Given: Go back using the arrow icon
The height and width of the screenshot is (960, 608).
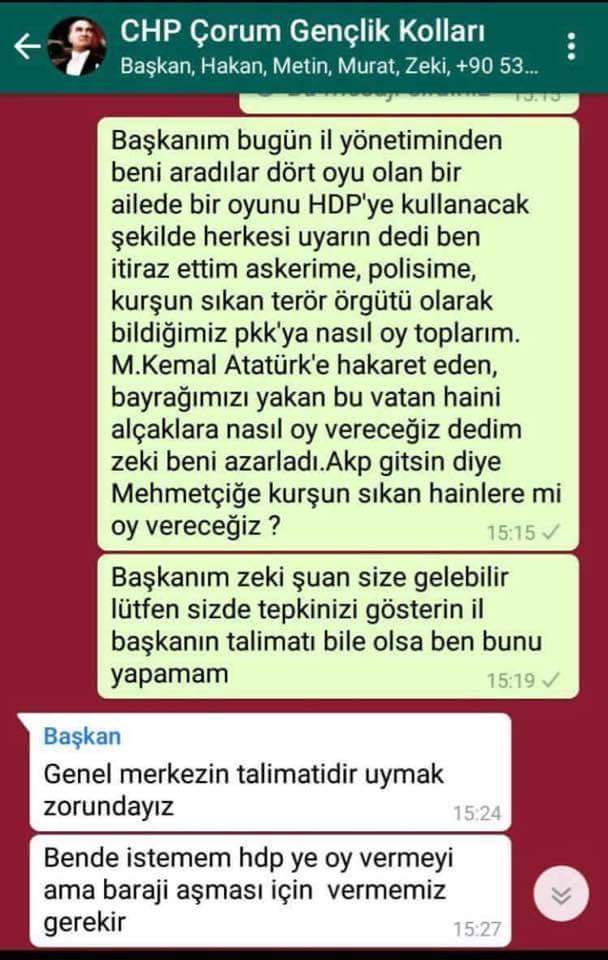Looking at the screenshot, I should 26,46.
